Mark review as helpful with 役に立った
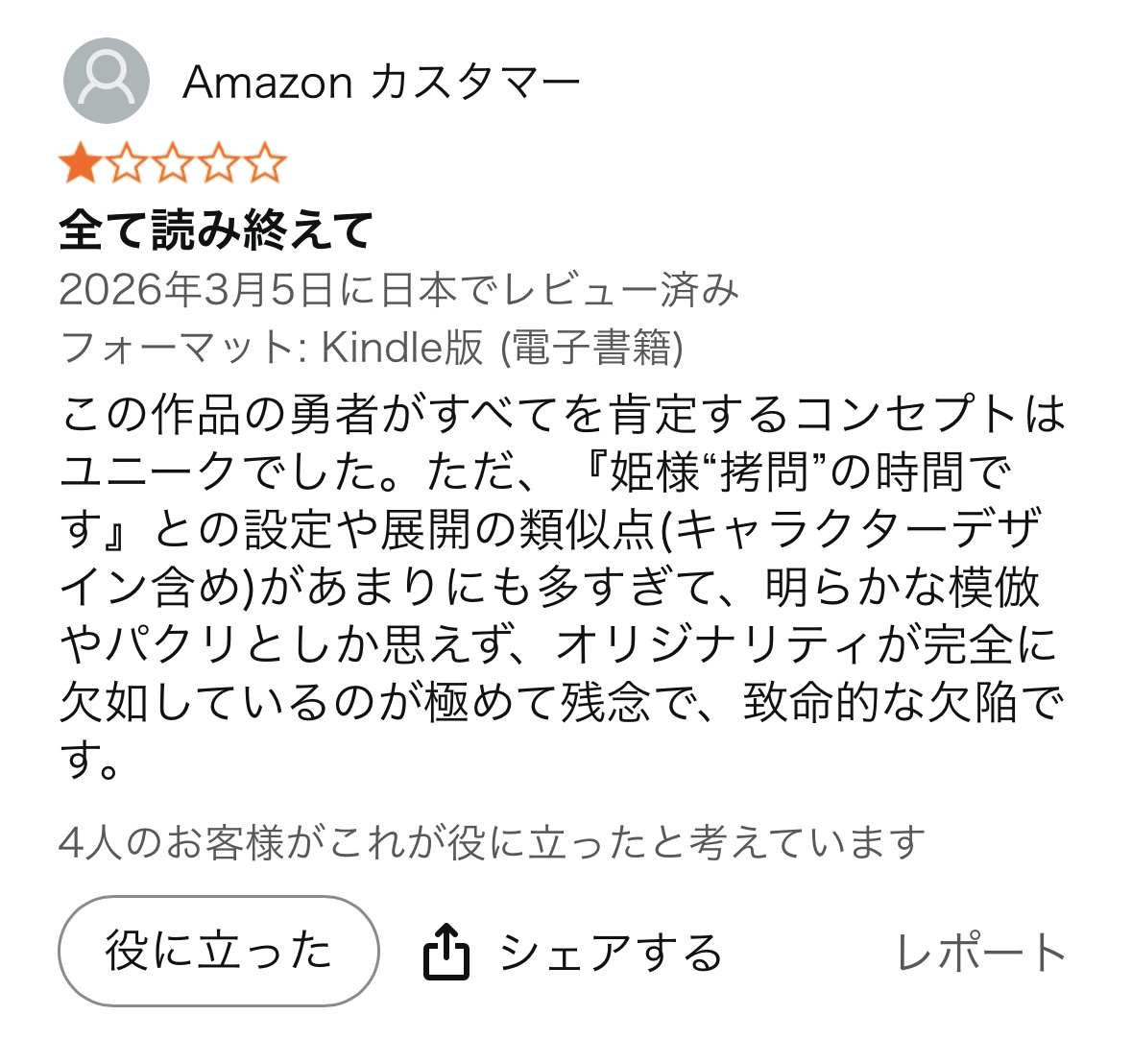Viewport: 1132px width, 1064px height. click(x=218, y=951)
